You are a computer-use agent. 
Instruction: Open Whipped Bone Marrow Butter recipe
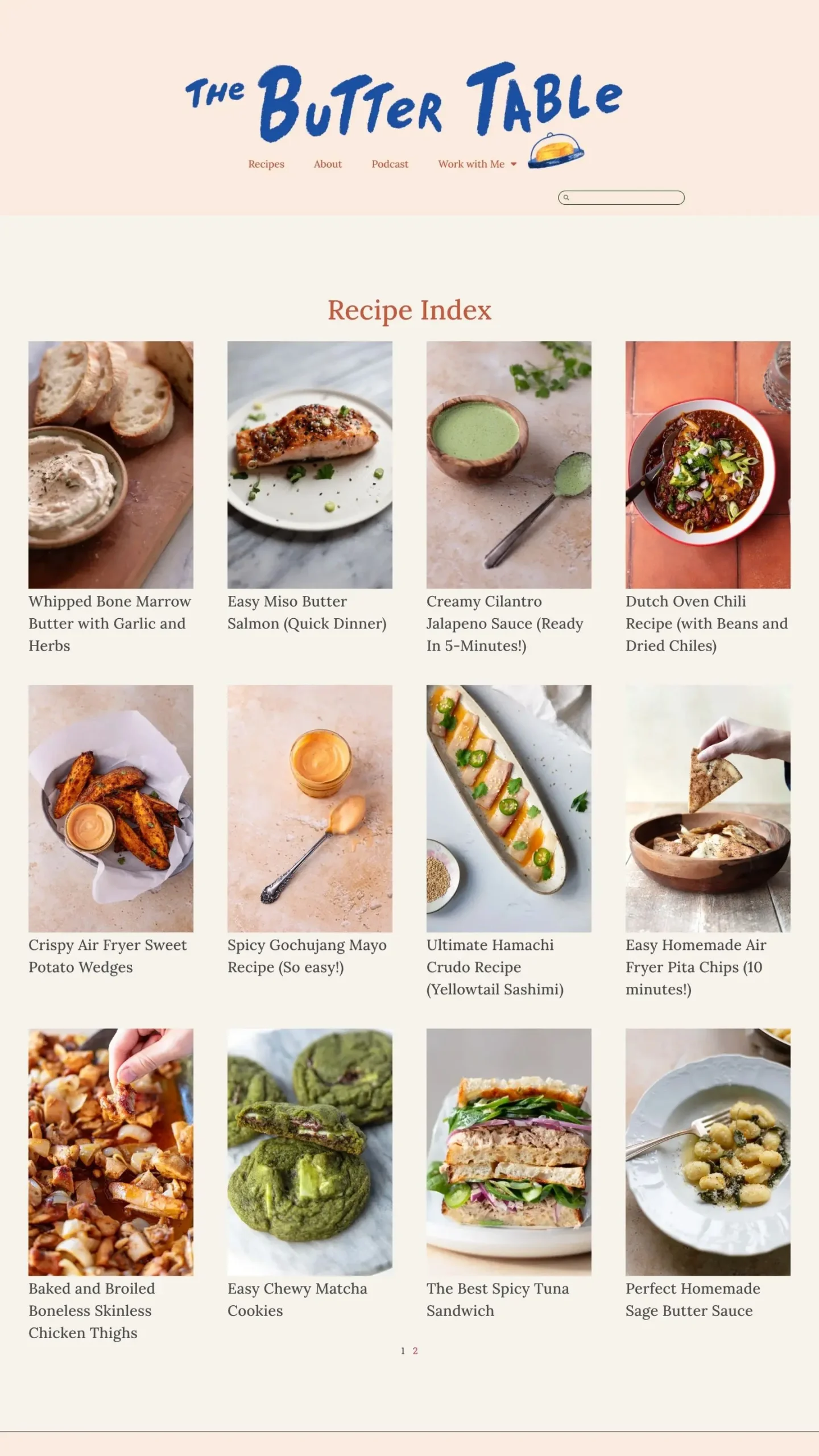point(110,623)
